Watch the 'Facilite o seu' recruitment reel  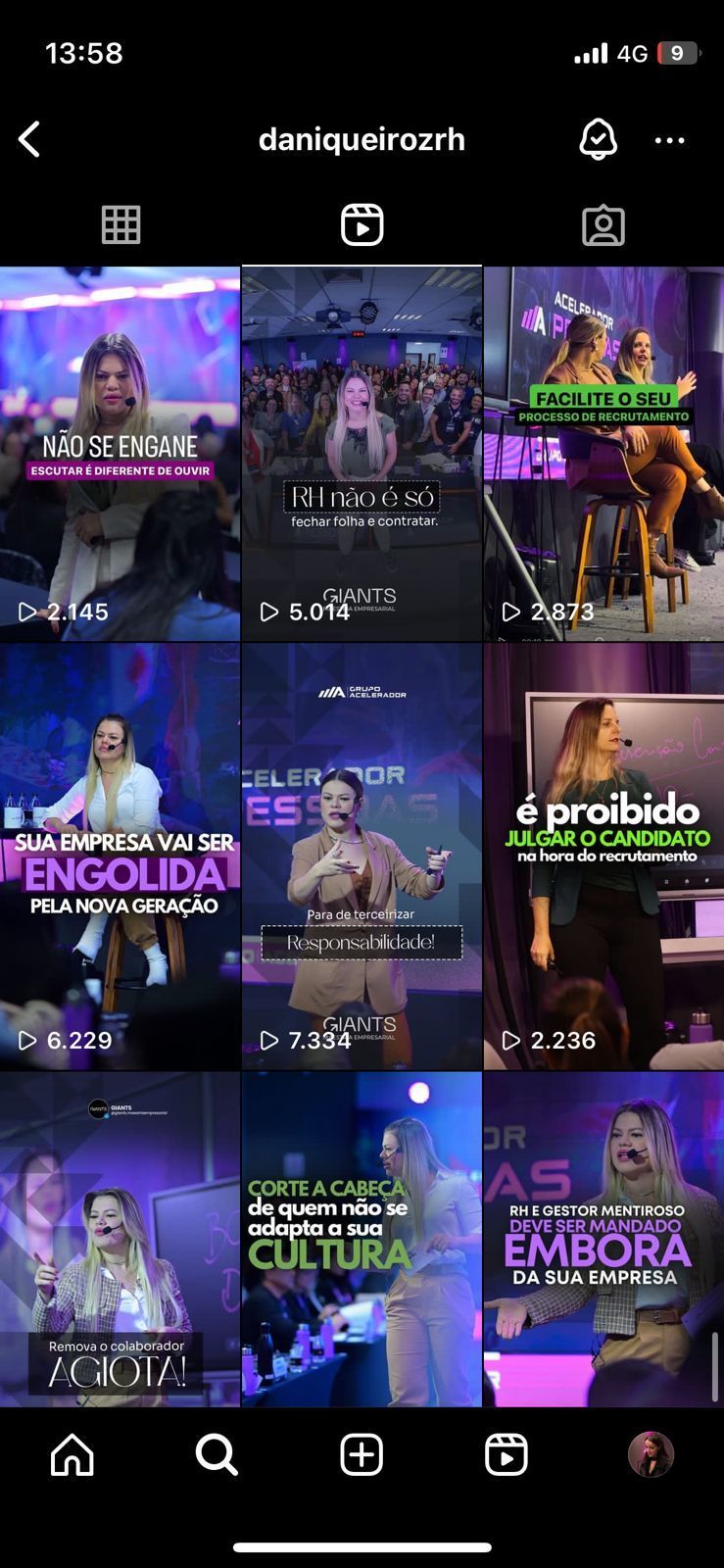(603, 454)
